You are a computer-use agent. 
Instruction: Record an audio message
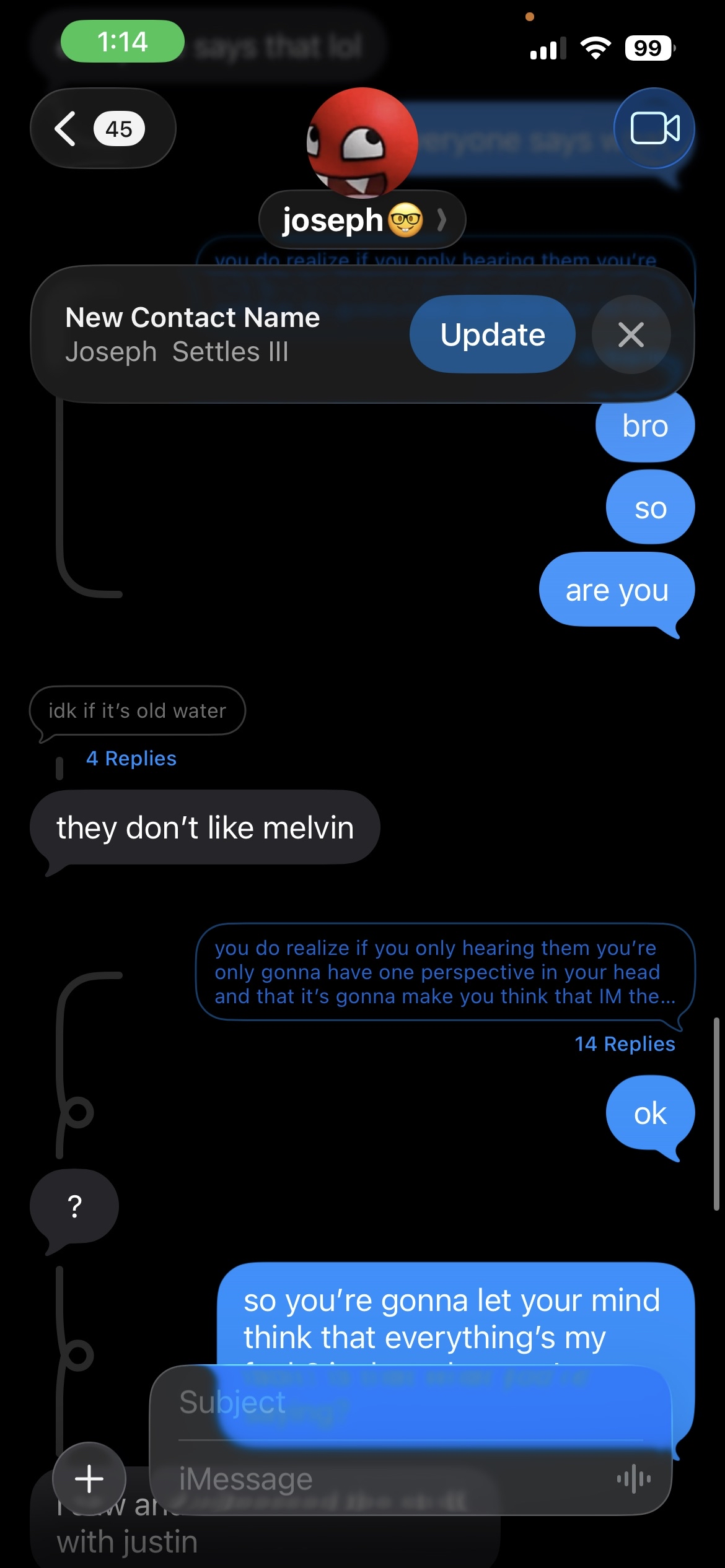click(633, 1479)
